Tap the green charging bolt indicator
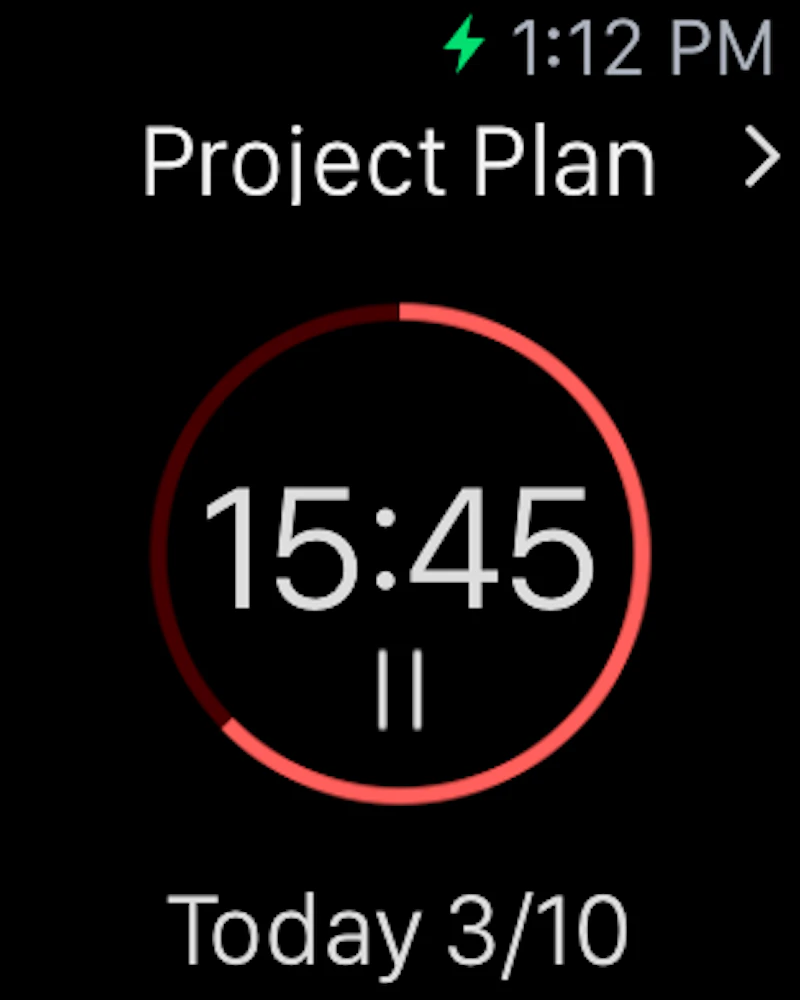Image resolution: width=800 pixels, height=1000 pixels. (466, 45)
